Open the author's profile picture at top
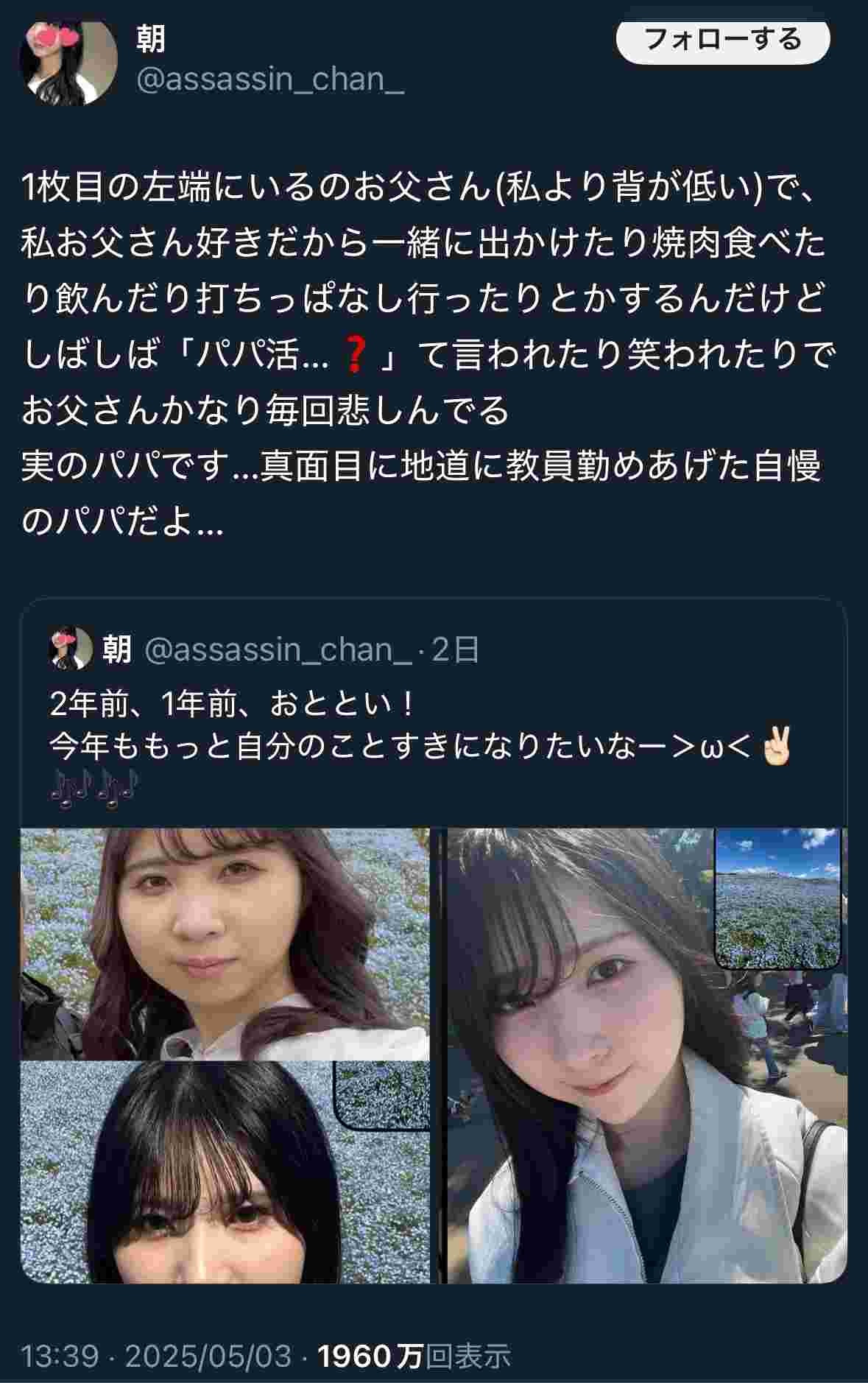868x1383 pixels. [x=68, y=61]
